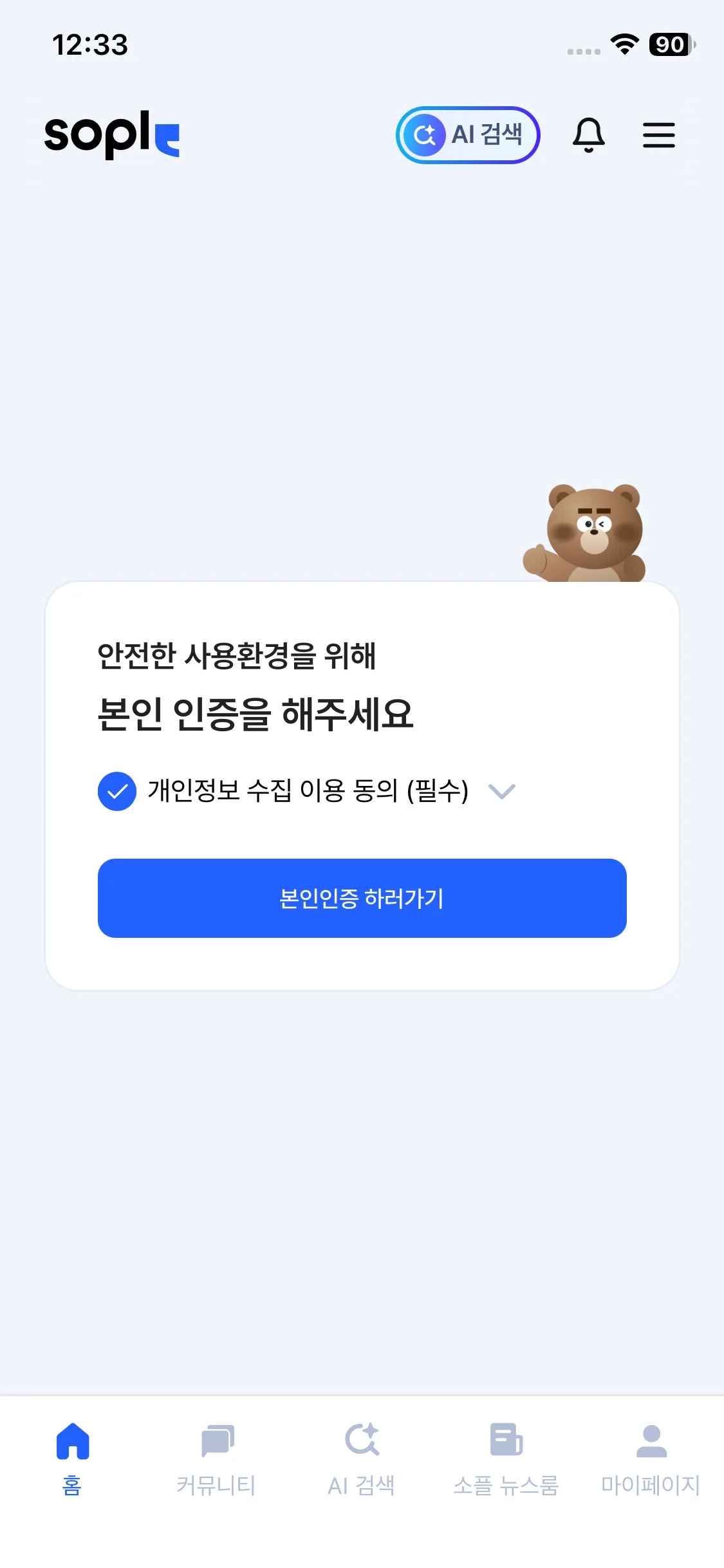
Task: Expand the privacy consent details chevron
Action: pos(503,792)
